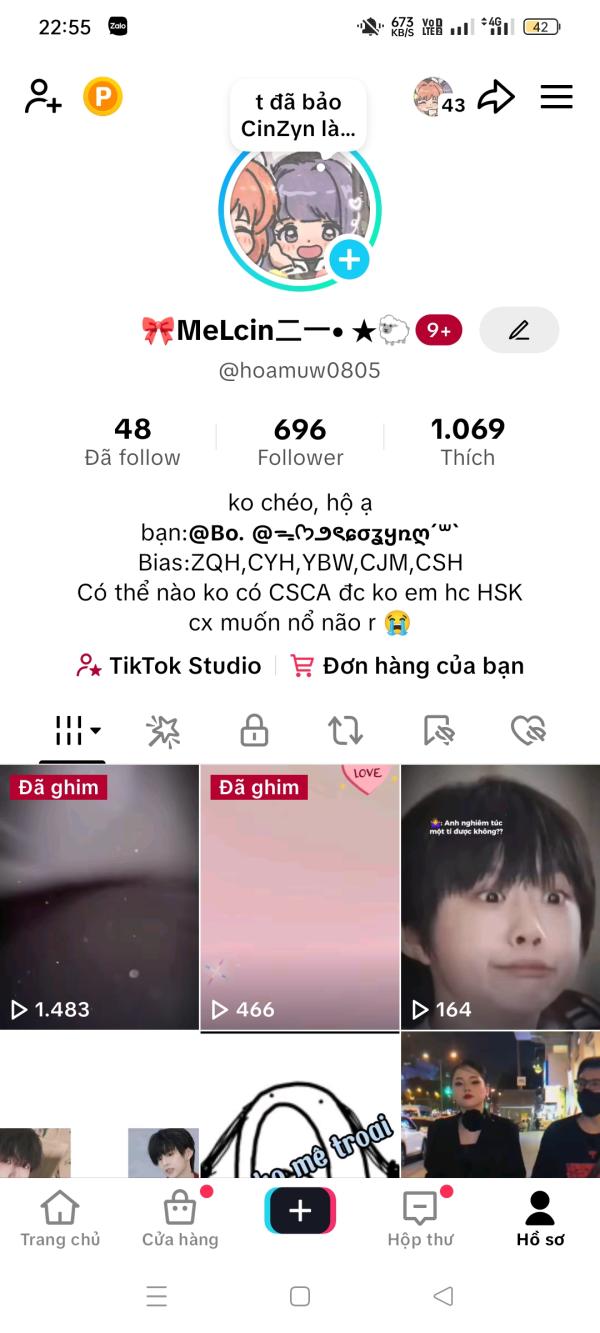Open Hộp thư inbox

point(420,1219)
